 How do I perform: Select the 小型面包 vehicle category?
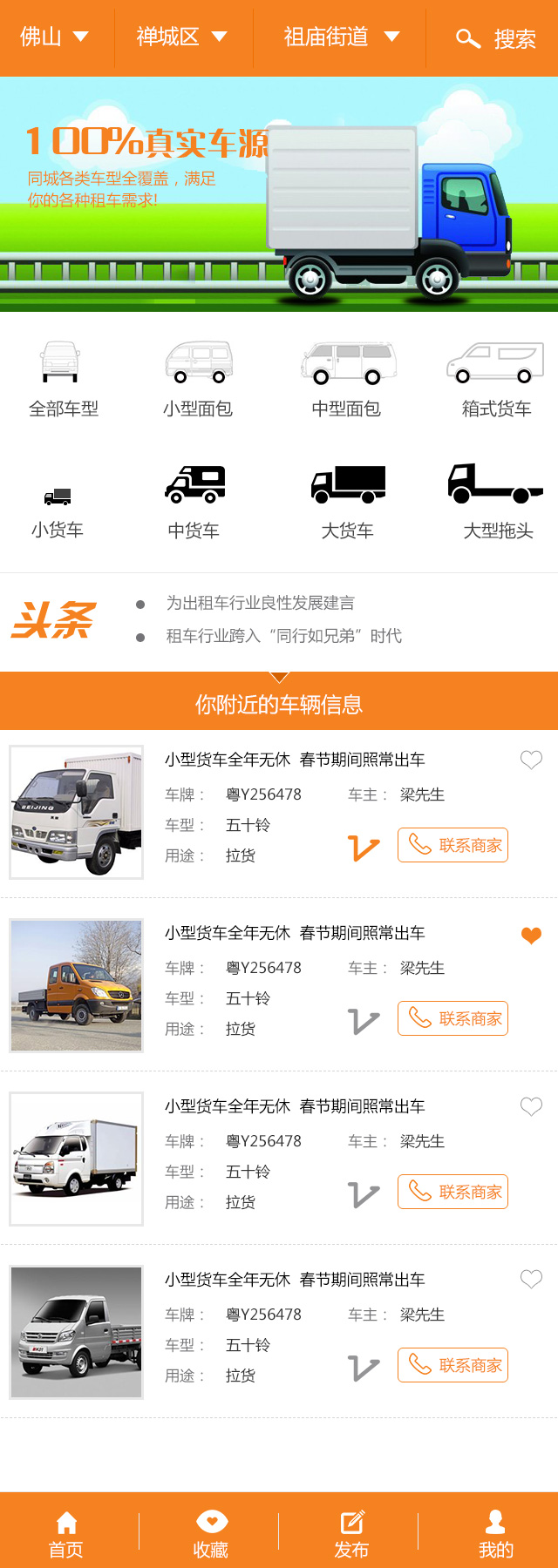tap(198, 380)
